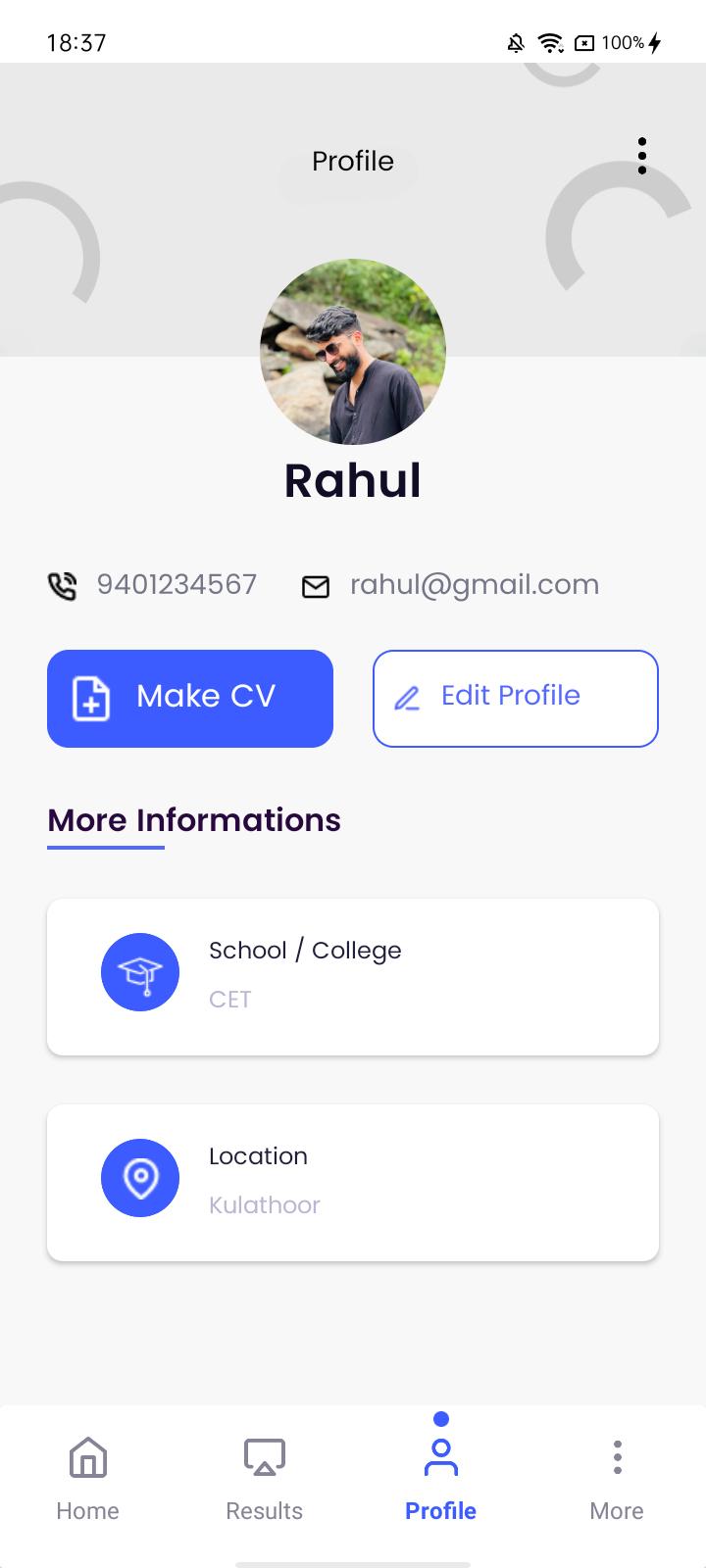This screenshot has width=706, height=1568.
Task: View Rahul's profile picture
Action: pos(353,352)
